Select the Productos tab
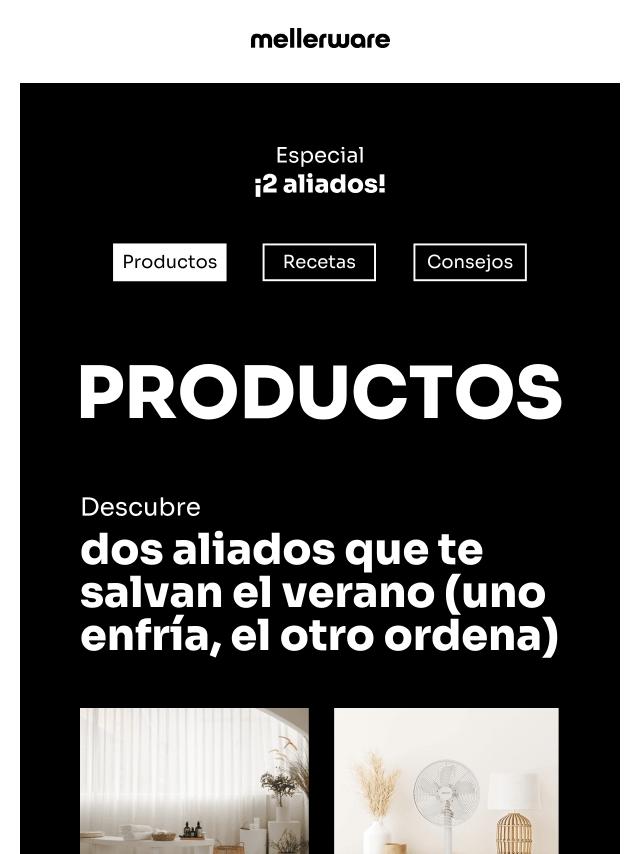Screen dimensions: 640x854 170,262
